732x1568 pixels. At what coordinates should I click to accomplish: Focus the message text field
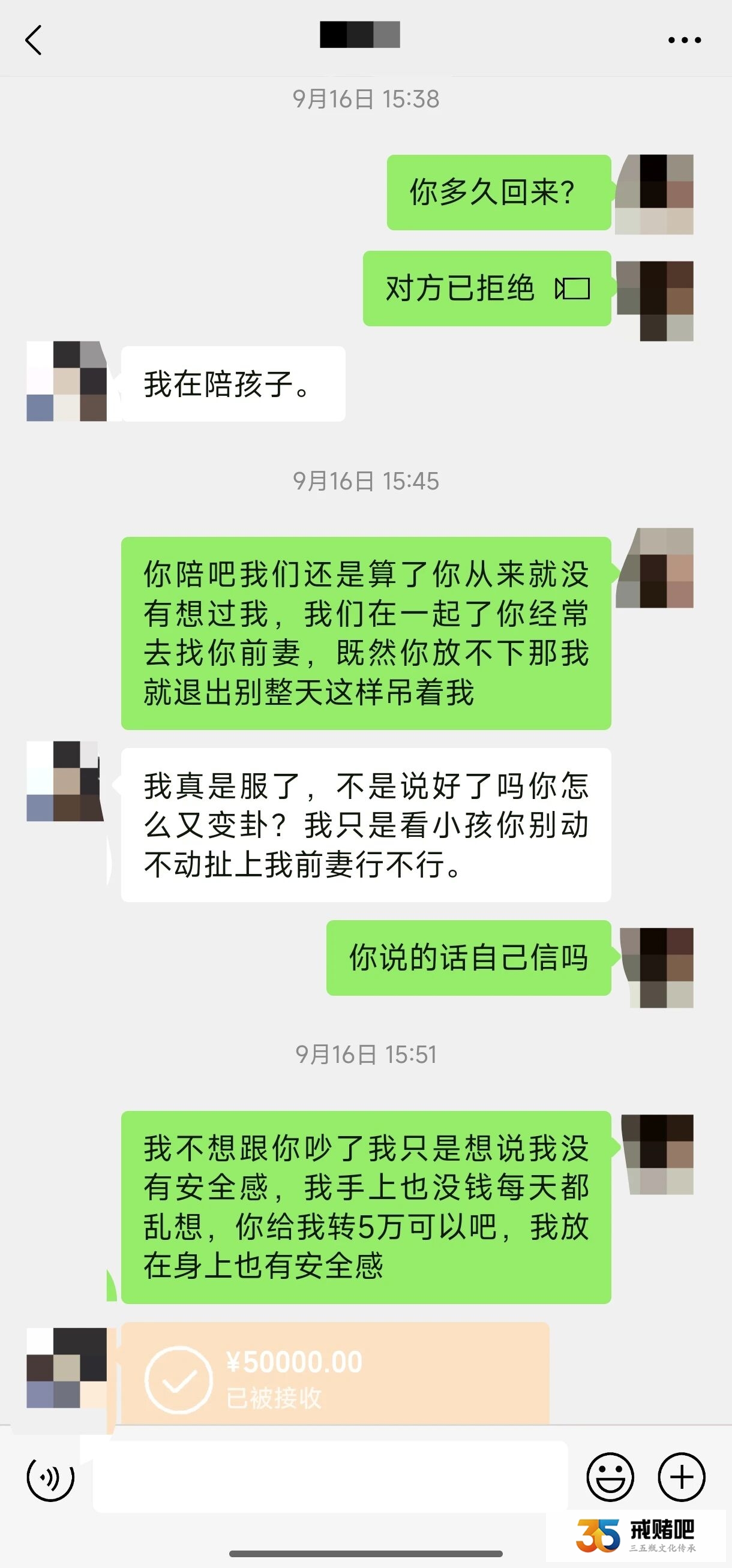pos(329,1477)
